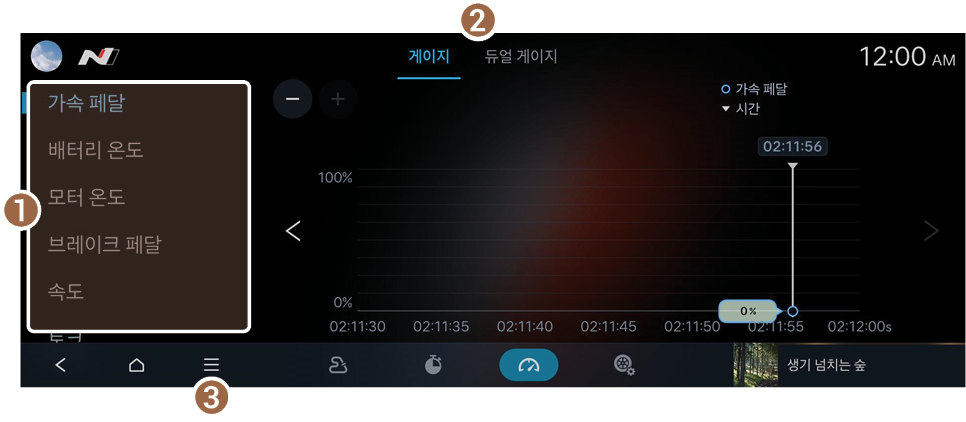Select 가속 페달 from the list
966x422 pixels.
coord(86,102)
